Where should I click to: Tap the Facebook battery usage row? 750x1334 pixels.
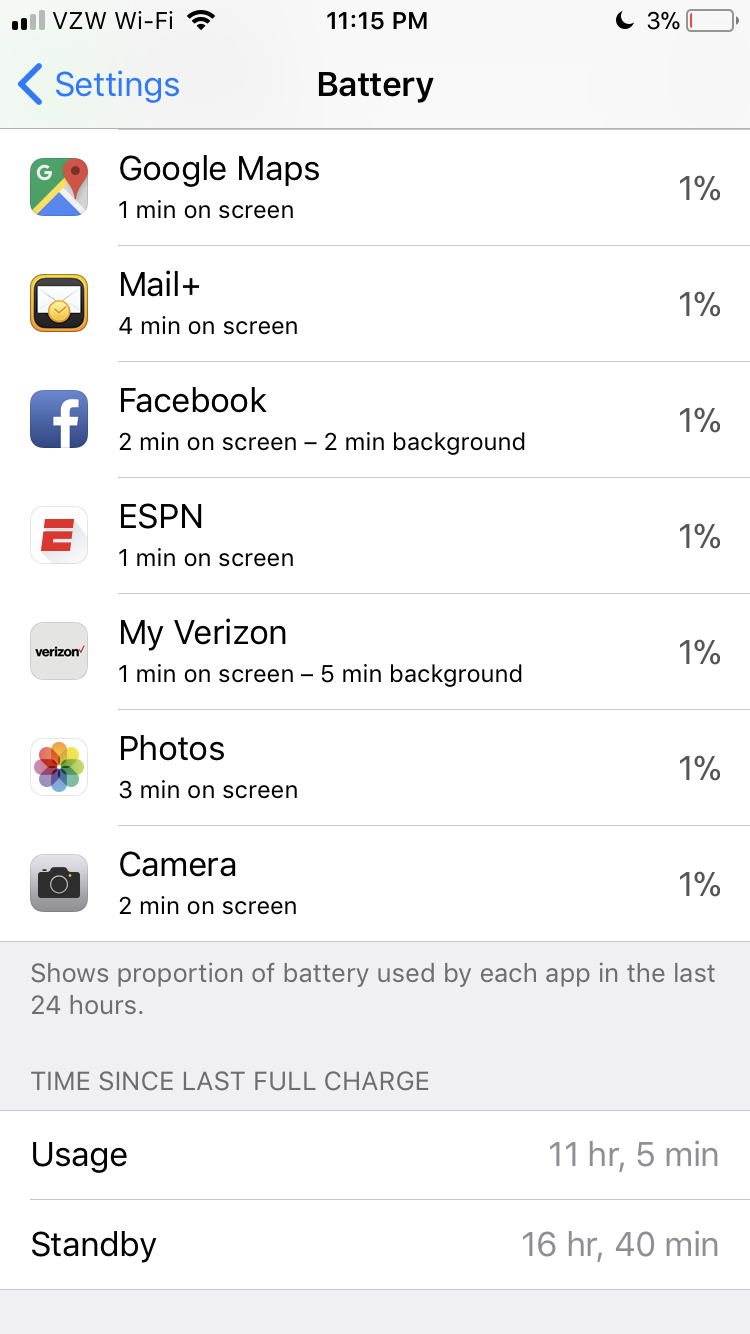coord(375,419)
